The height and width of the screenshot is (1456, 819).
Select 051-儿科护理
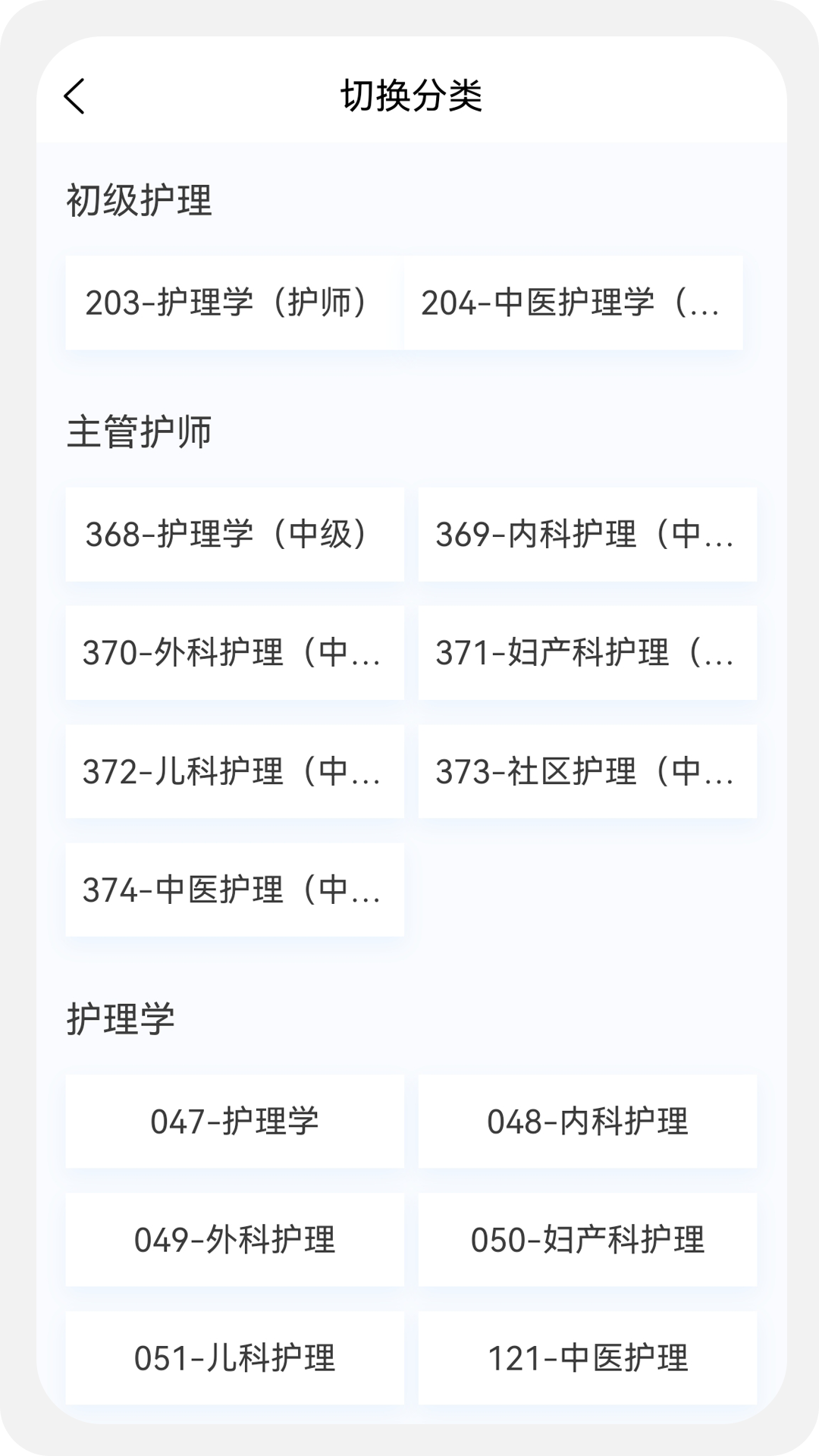click(234, 1358)
